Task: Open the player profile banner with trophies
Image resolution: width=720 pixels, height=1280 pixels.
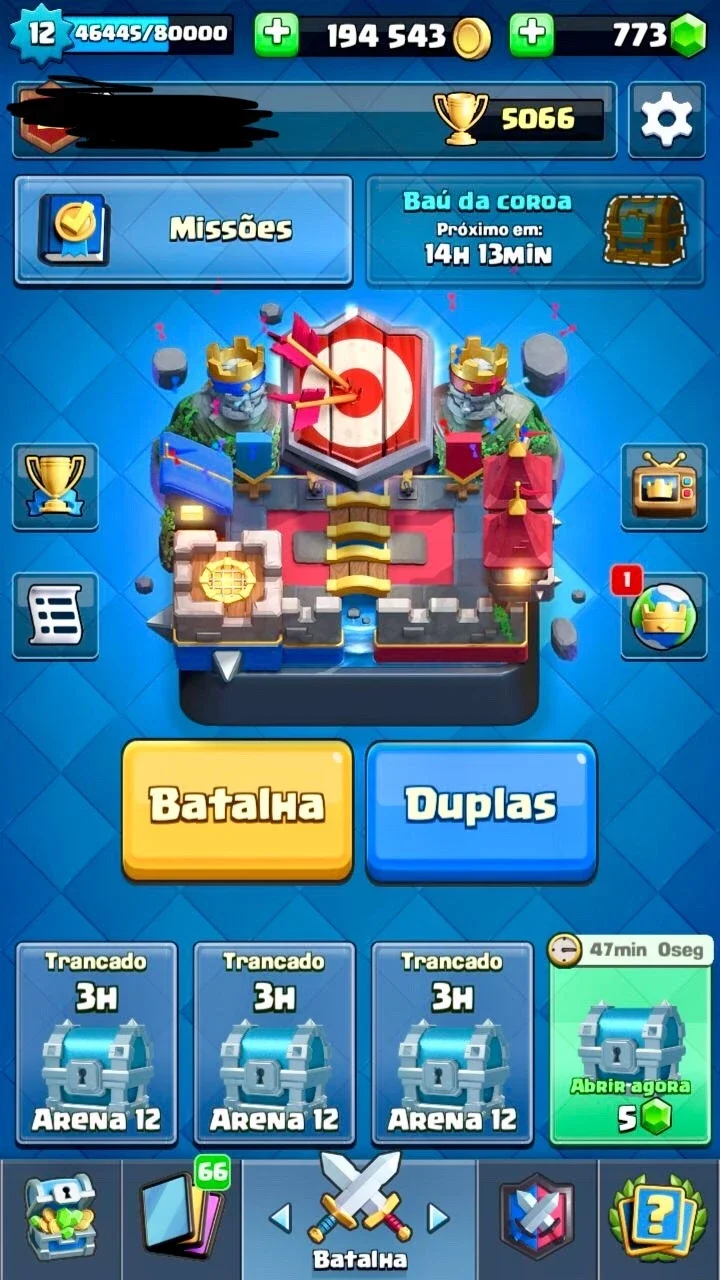Action: [x=314, y=120]
